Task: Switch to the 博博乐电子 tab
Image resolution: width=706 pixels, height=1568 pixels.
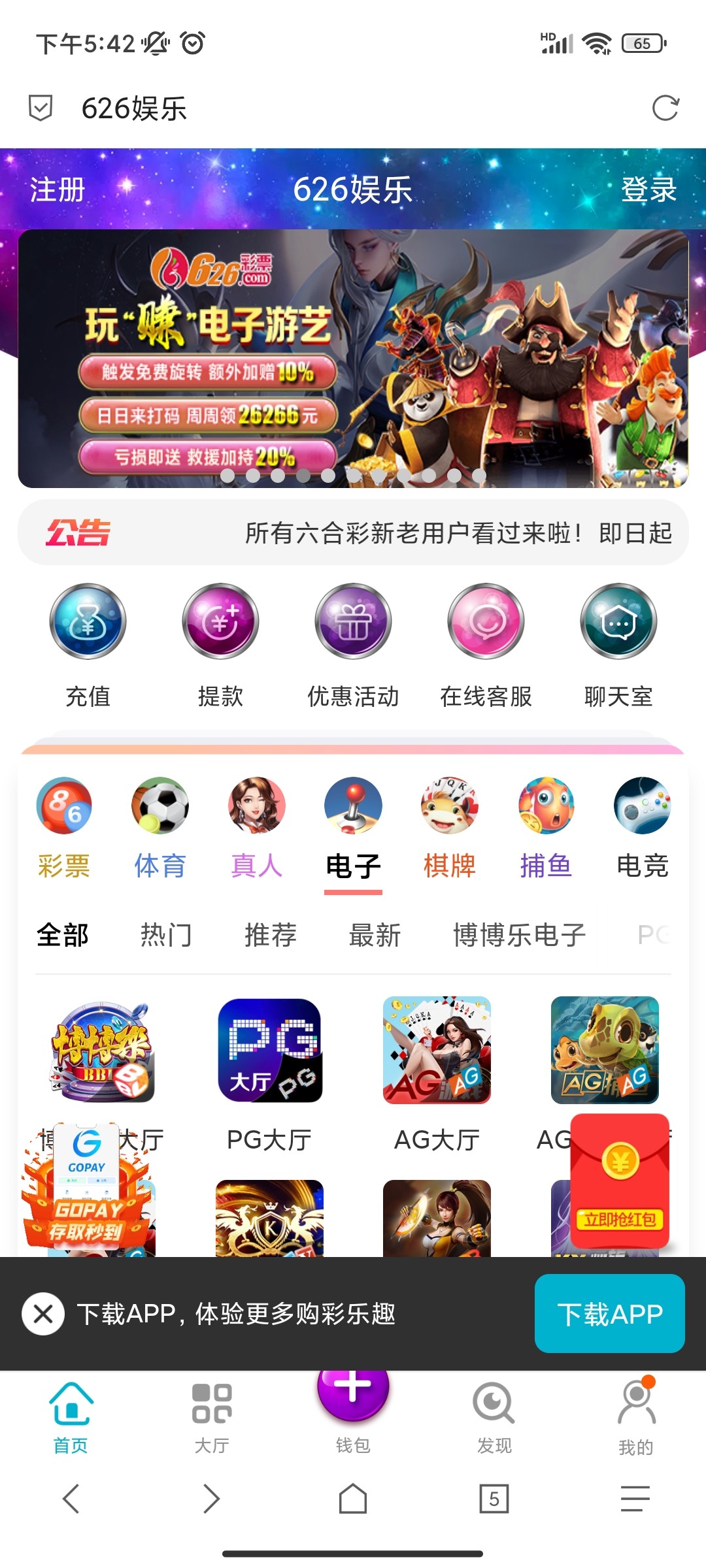Action: pos(518,936)
